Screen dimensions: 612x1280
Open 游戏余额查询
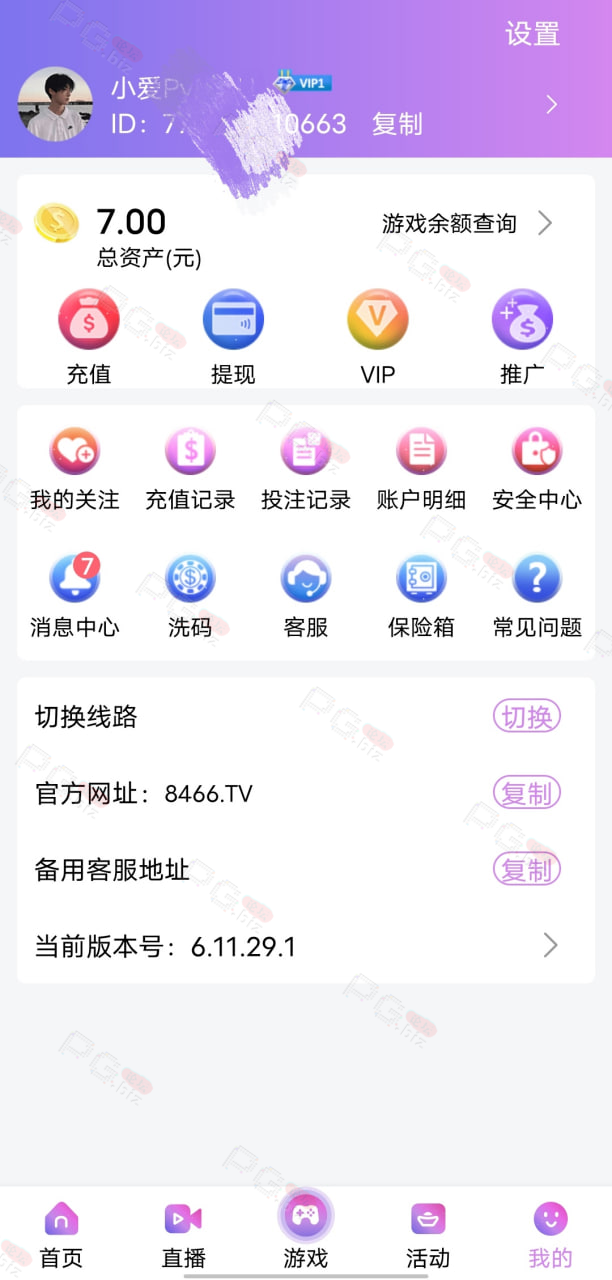(466, 223)
